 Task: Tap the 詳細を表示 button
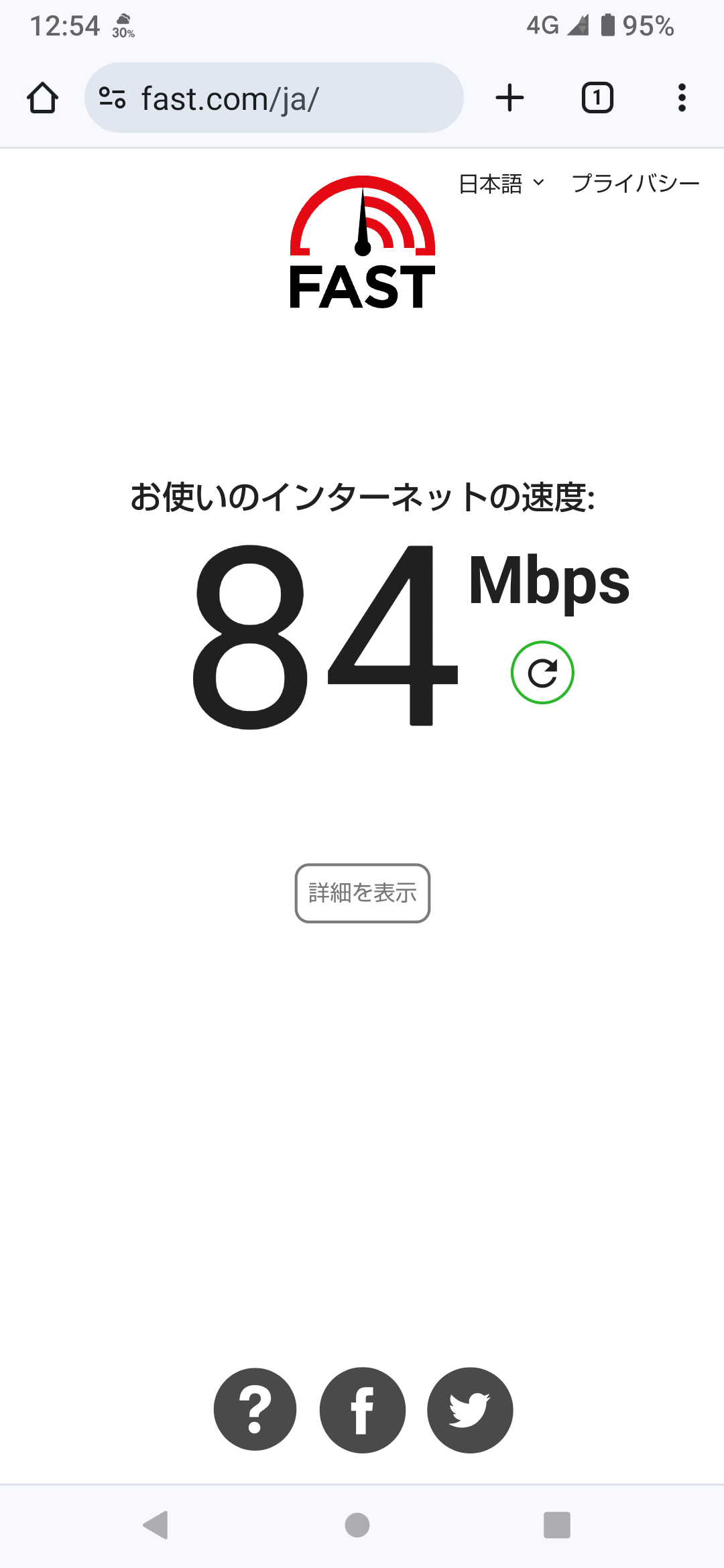click(x=363, y=893)
